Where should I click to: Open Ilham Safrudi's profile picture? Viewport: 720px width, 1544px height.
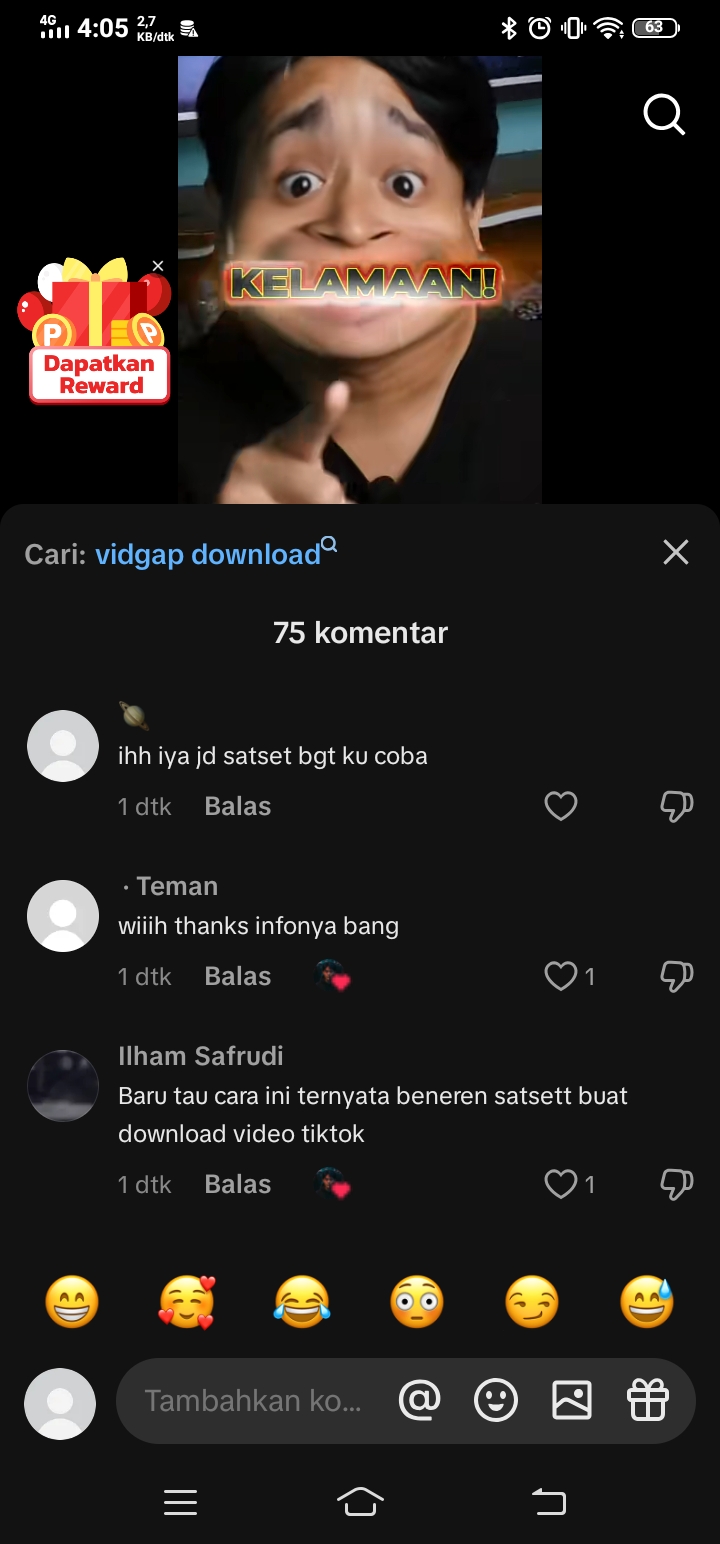tap(63, 1085)
